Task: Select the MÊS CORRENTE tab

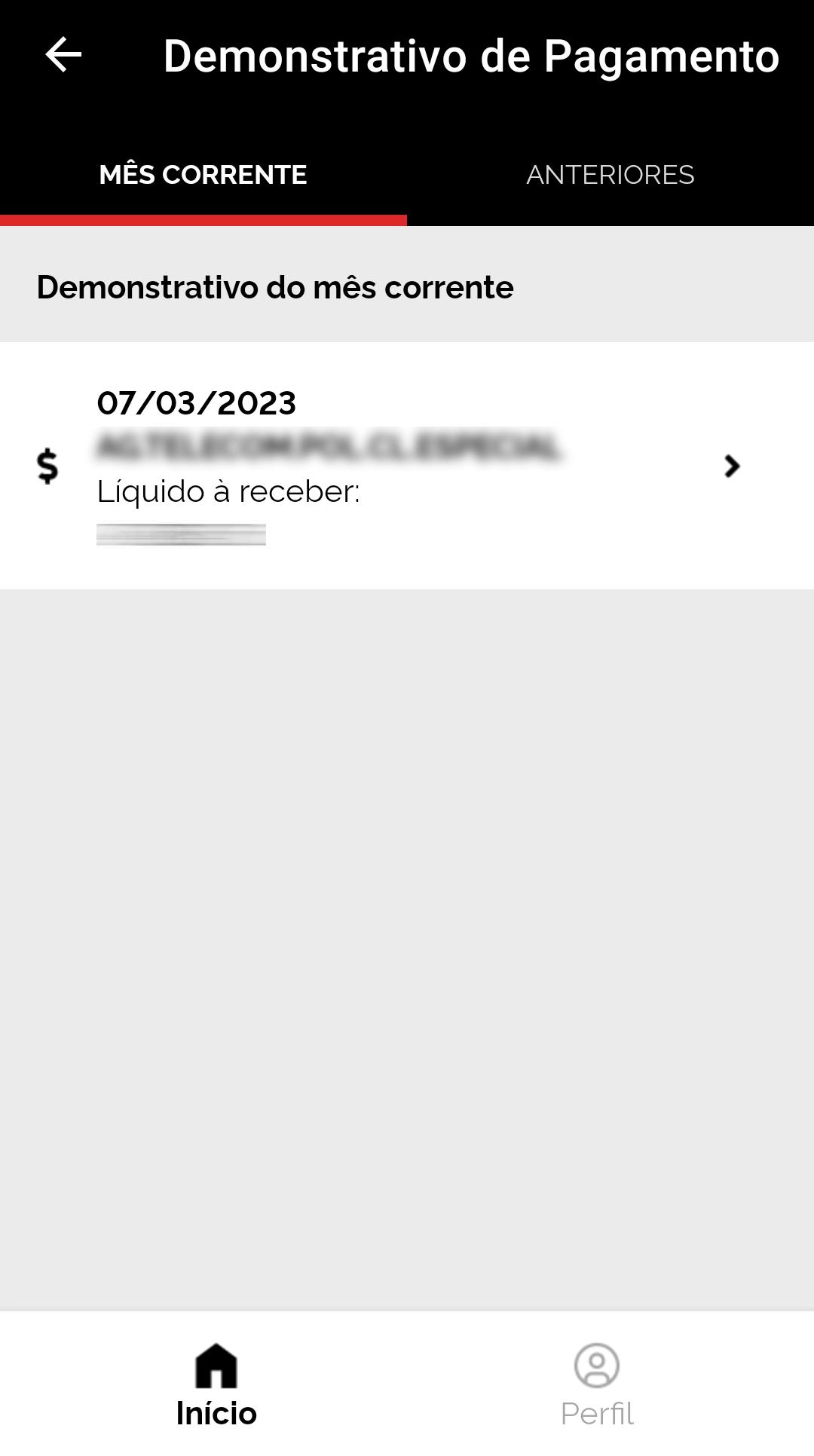Action: click(x=203, y=175)
